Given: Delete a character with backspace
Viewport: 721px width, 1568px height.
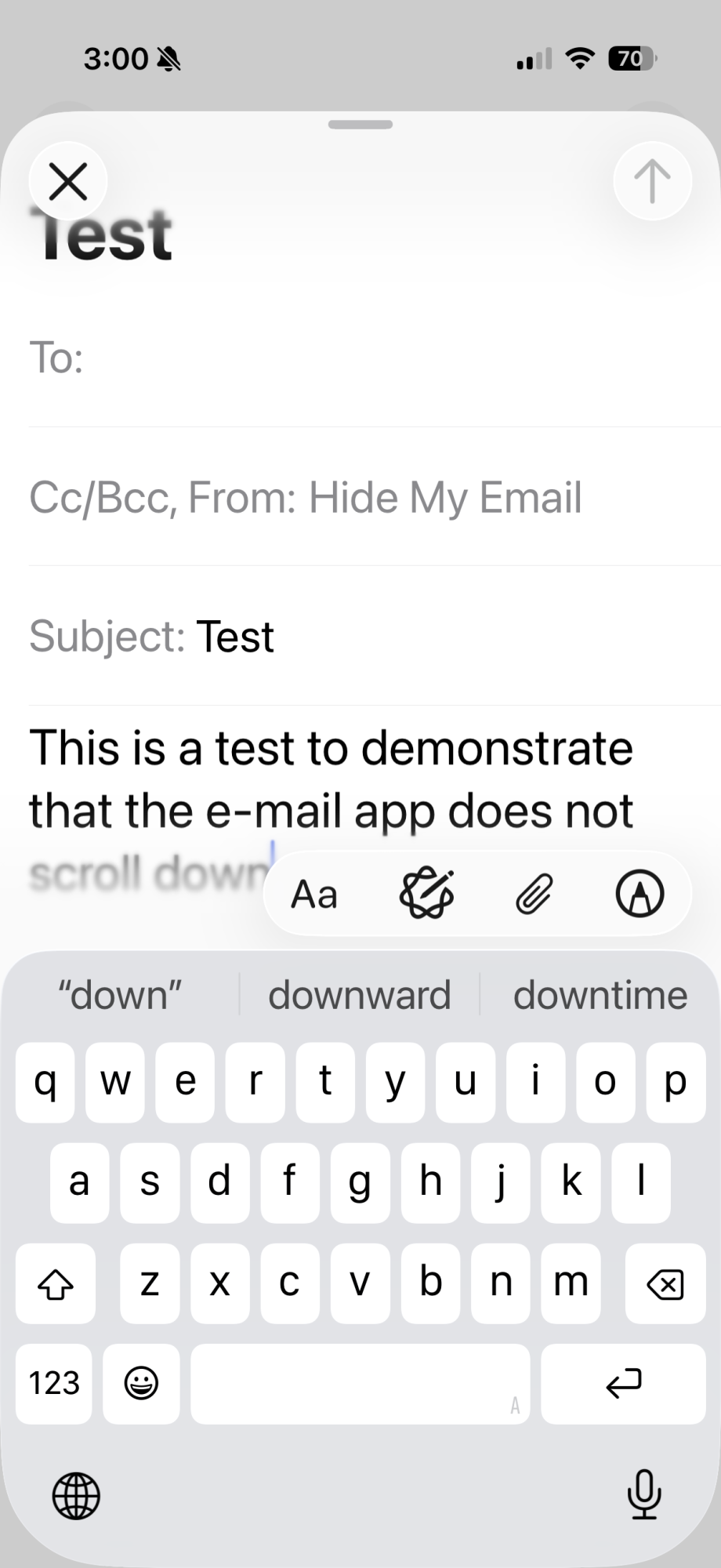Looking at the screenshot, I should 665,1283.
